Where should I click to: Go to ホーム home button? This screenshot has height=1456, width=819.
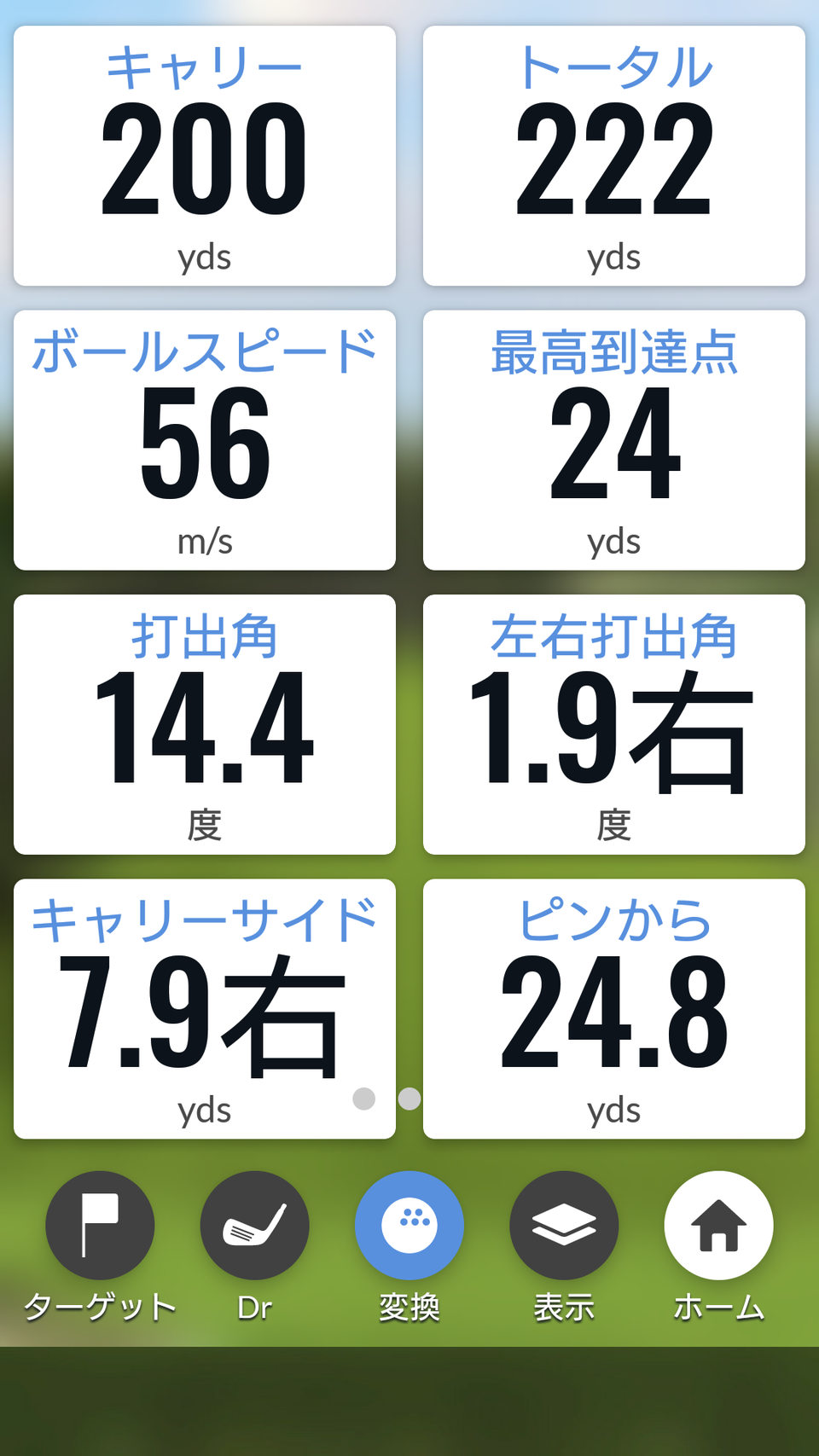point(718,1225)
